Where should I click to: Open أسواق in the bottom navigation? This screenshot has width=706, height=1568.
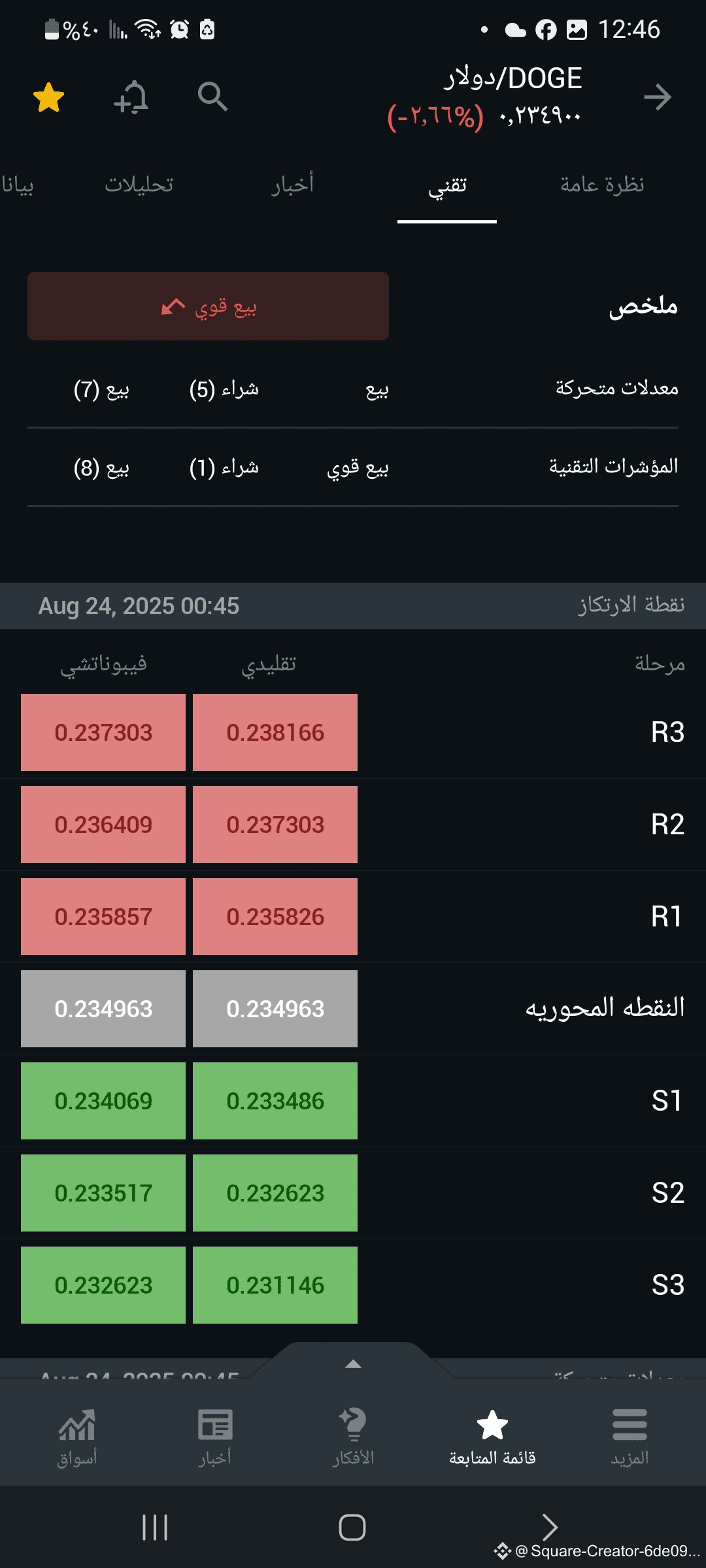(77, 1437)
